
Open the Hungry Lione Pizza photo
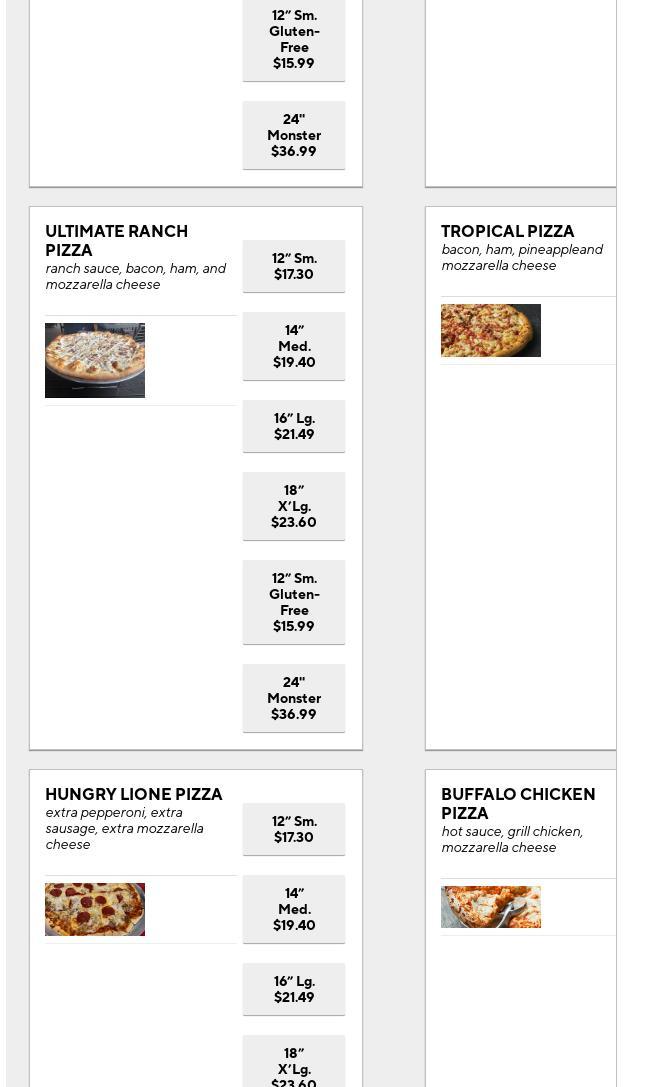[95, 909]
